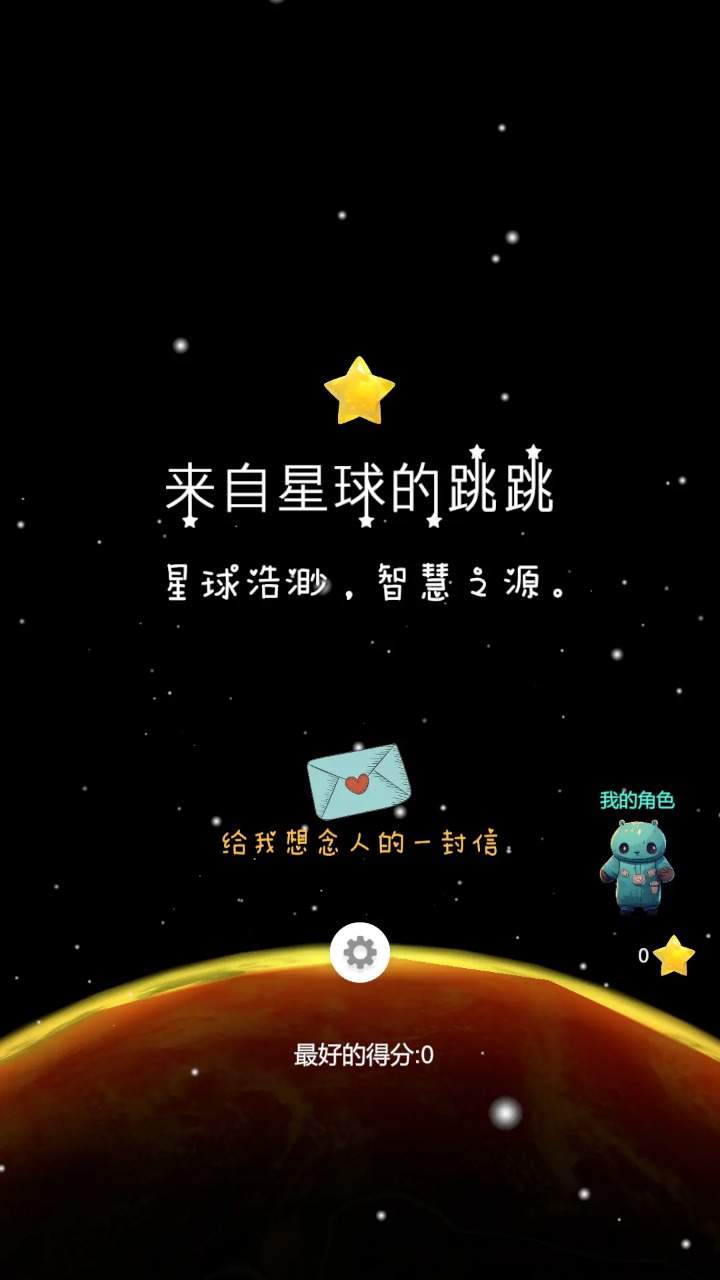Click the envelope to write a letter

[360, 781]
